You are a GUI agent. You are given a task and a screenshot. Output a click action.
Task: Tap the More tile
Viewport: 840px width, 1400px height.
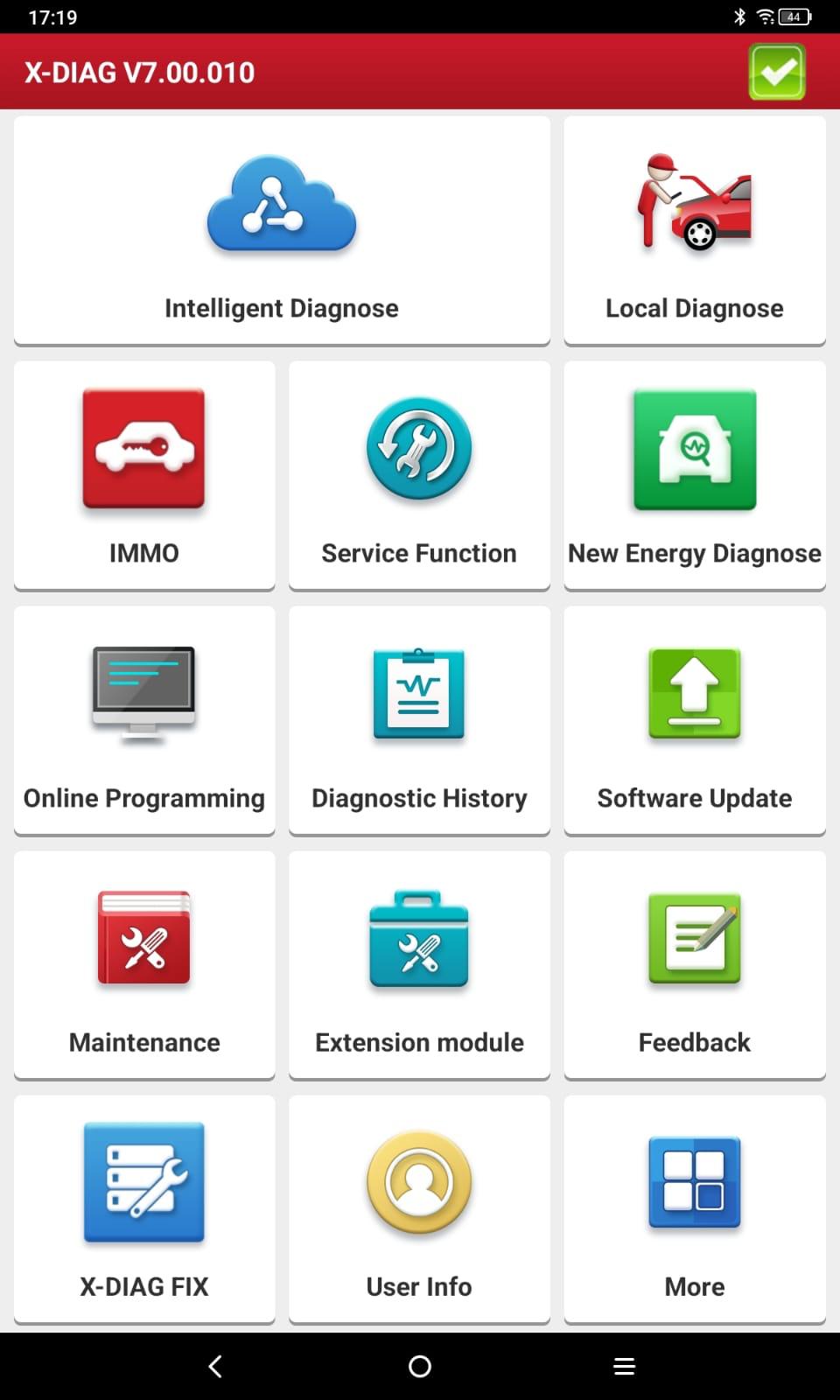[x=695, y=1208]
